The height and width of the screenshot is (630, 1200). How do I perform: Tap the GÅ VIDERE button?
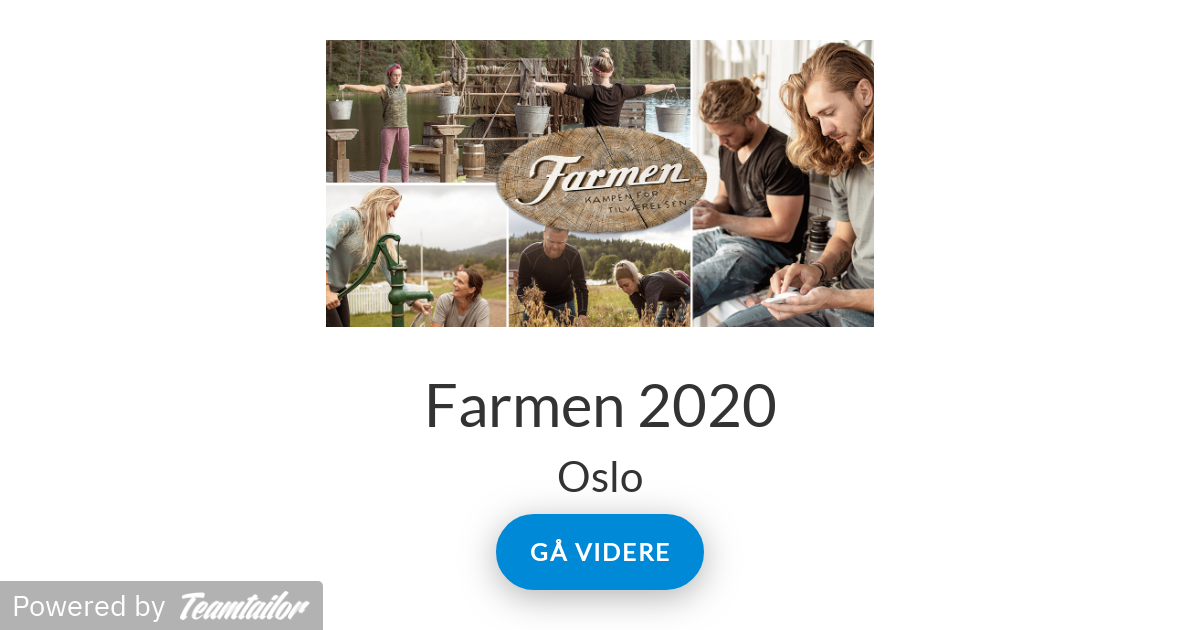600,552
